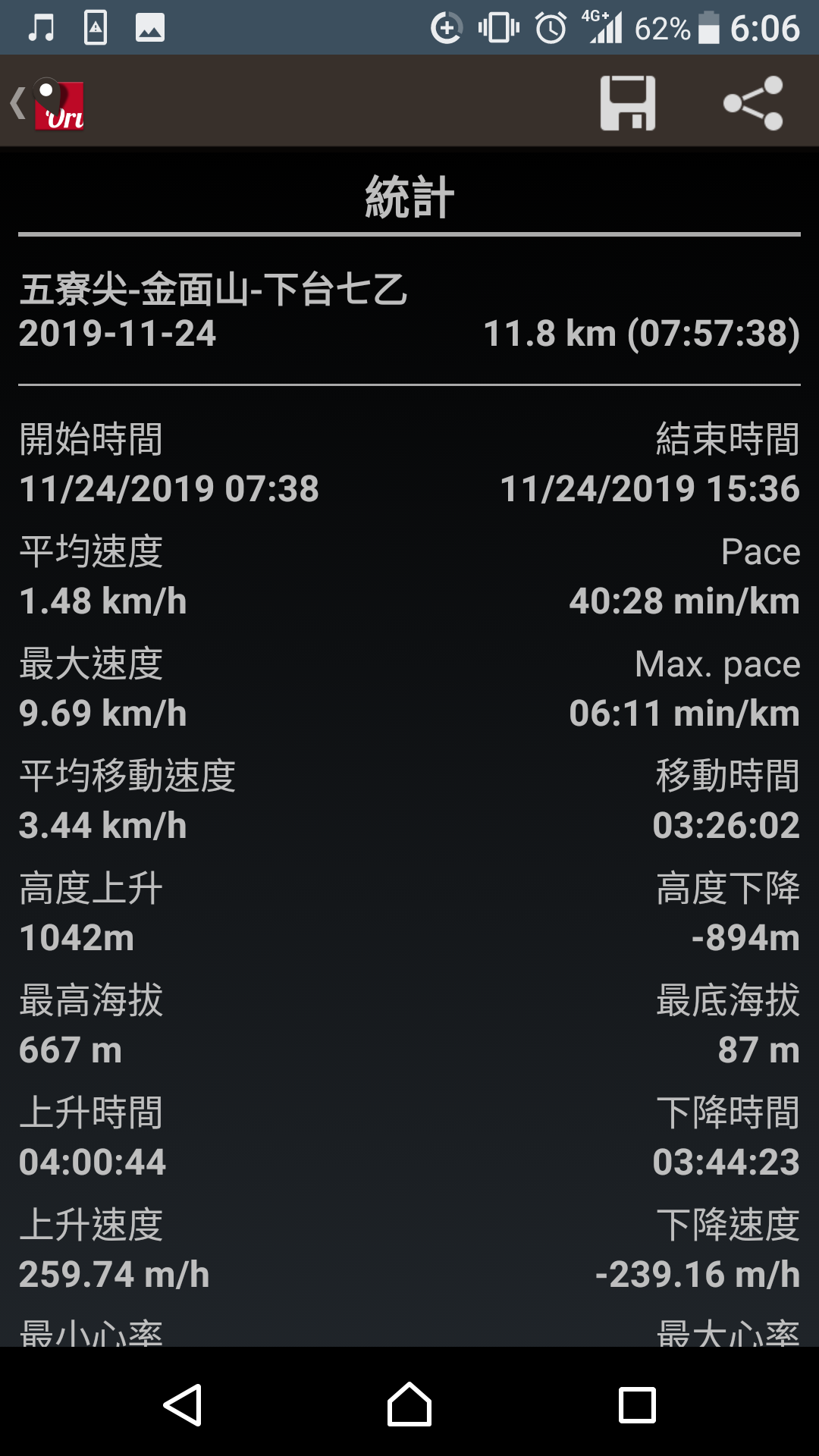The width and height of the screenshot is (819, 1456).
Task: Share this hiking track
Action: coord(753,103)
